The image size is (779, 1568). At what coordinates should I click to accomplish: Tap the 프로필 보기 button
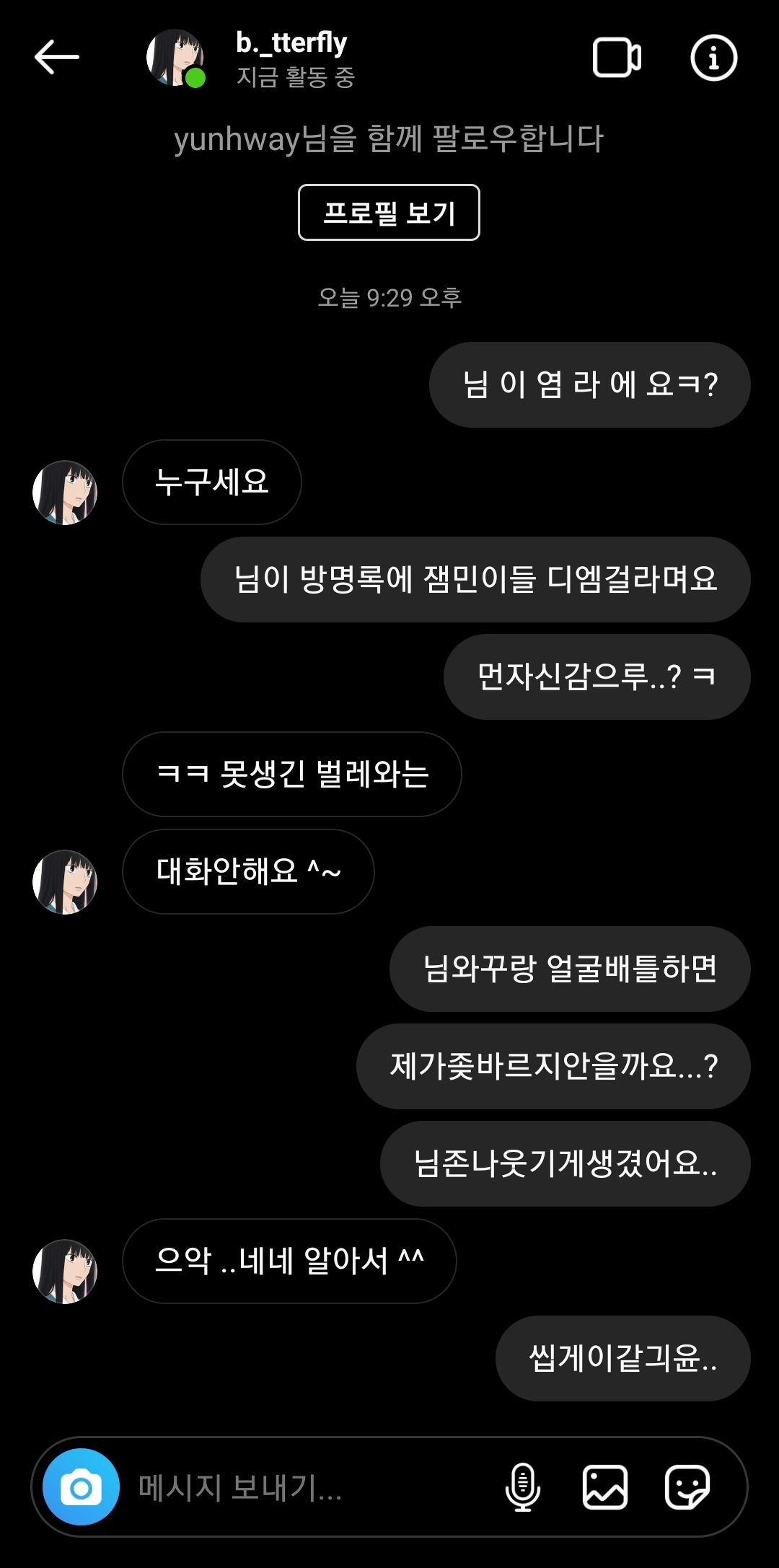[389, 213]
